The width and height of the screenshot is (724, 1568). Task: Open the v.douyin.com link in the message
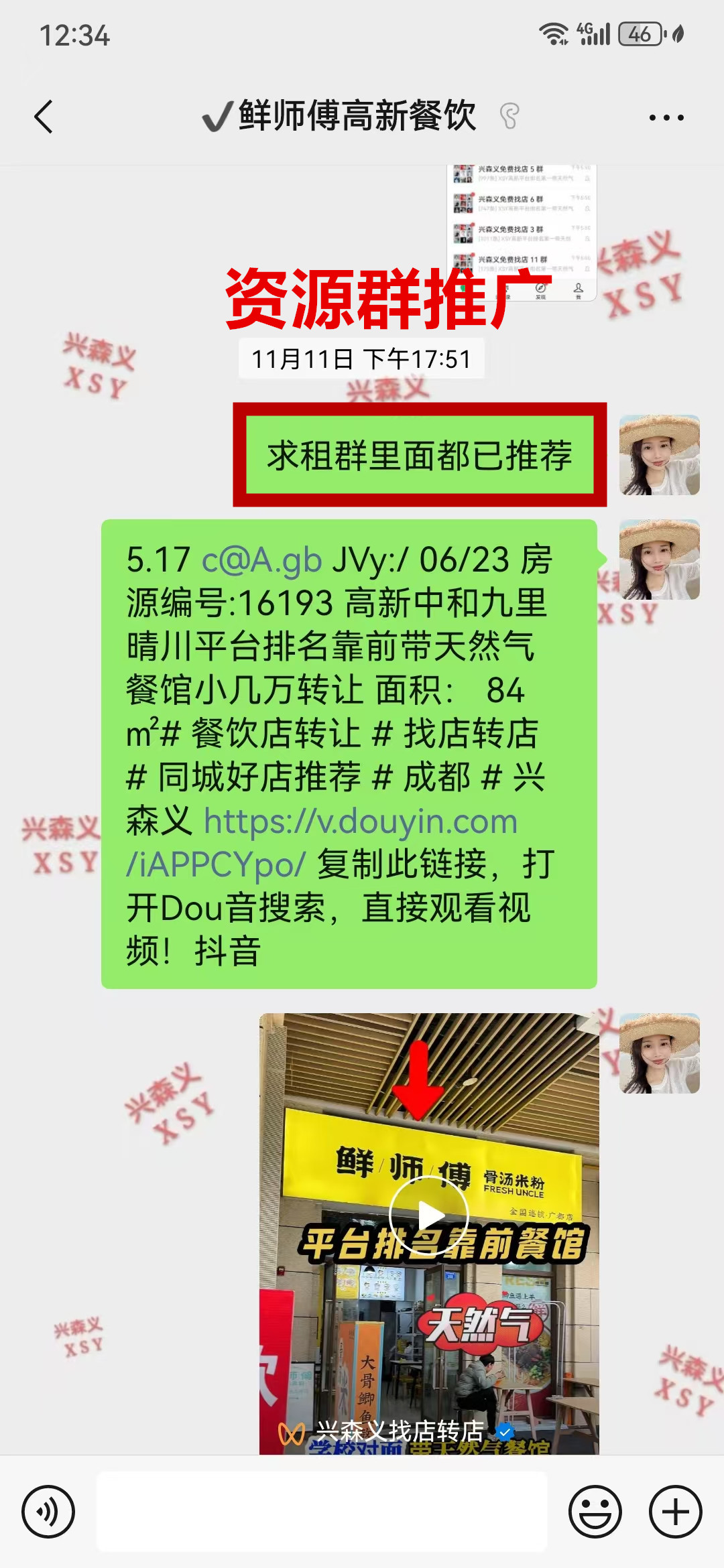point(361,822)
